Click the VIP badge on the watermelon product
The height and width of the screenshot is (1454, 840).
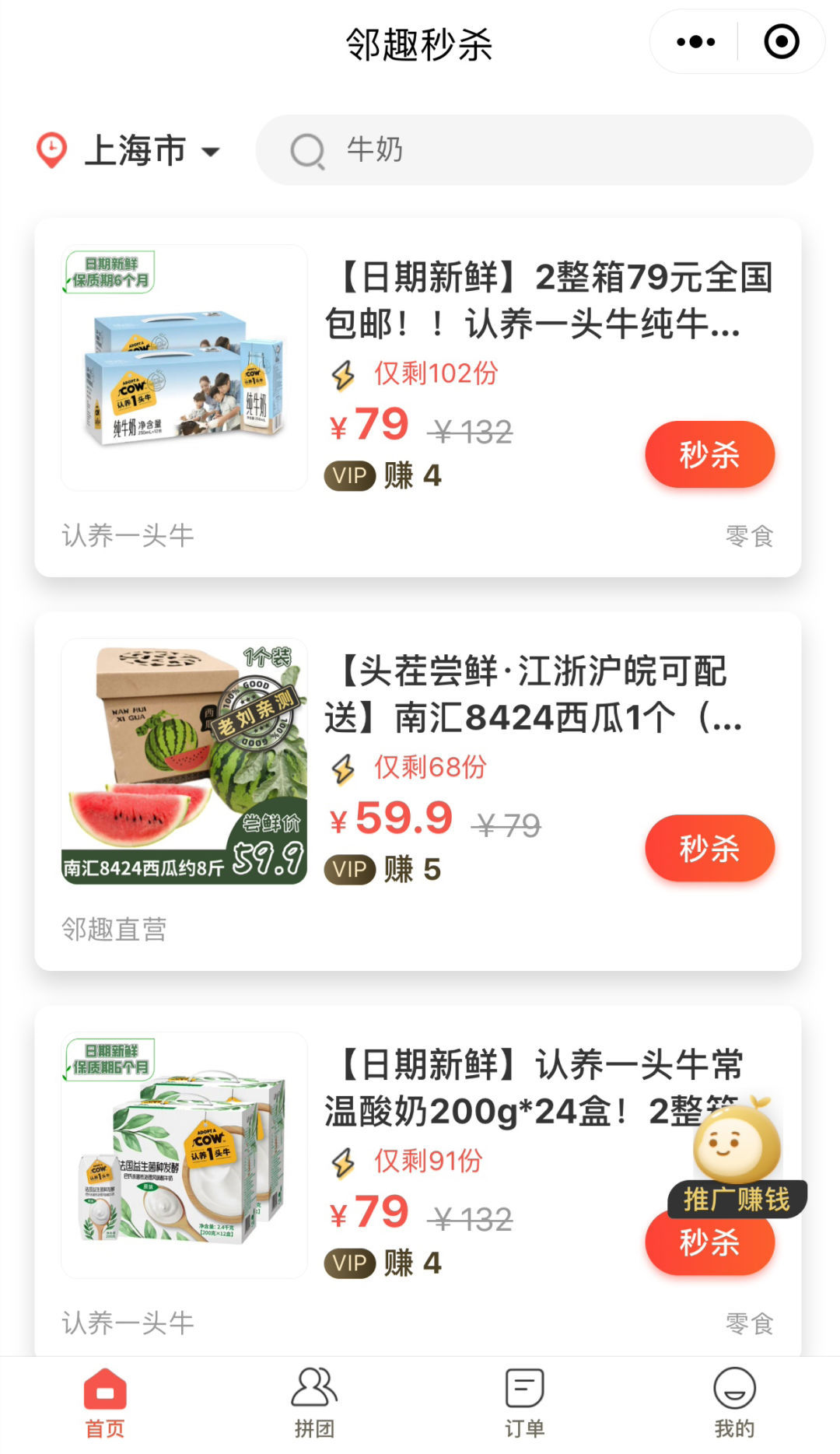[348, 871]
